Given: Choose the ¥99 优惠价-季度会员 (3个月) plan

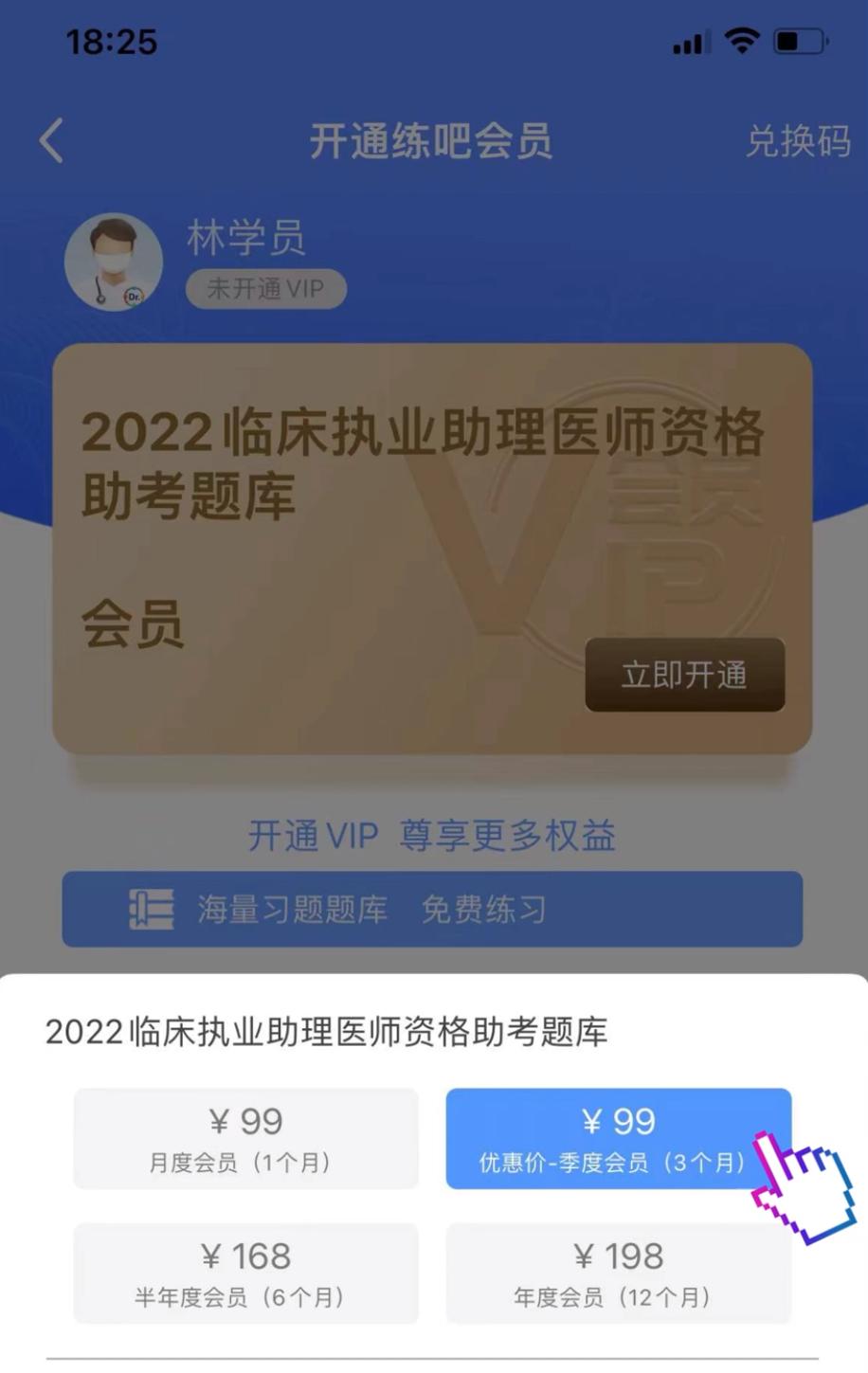Looking at the screenshot, I should tap(618, 1138).
